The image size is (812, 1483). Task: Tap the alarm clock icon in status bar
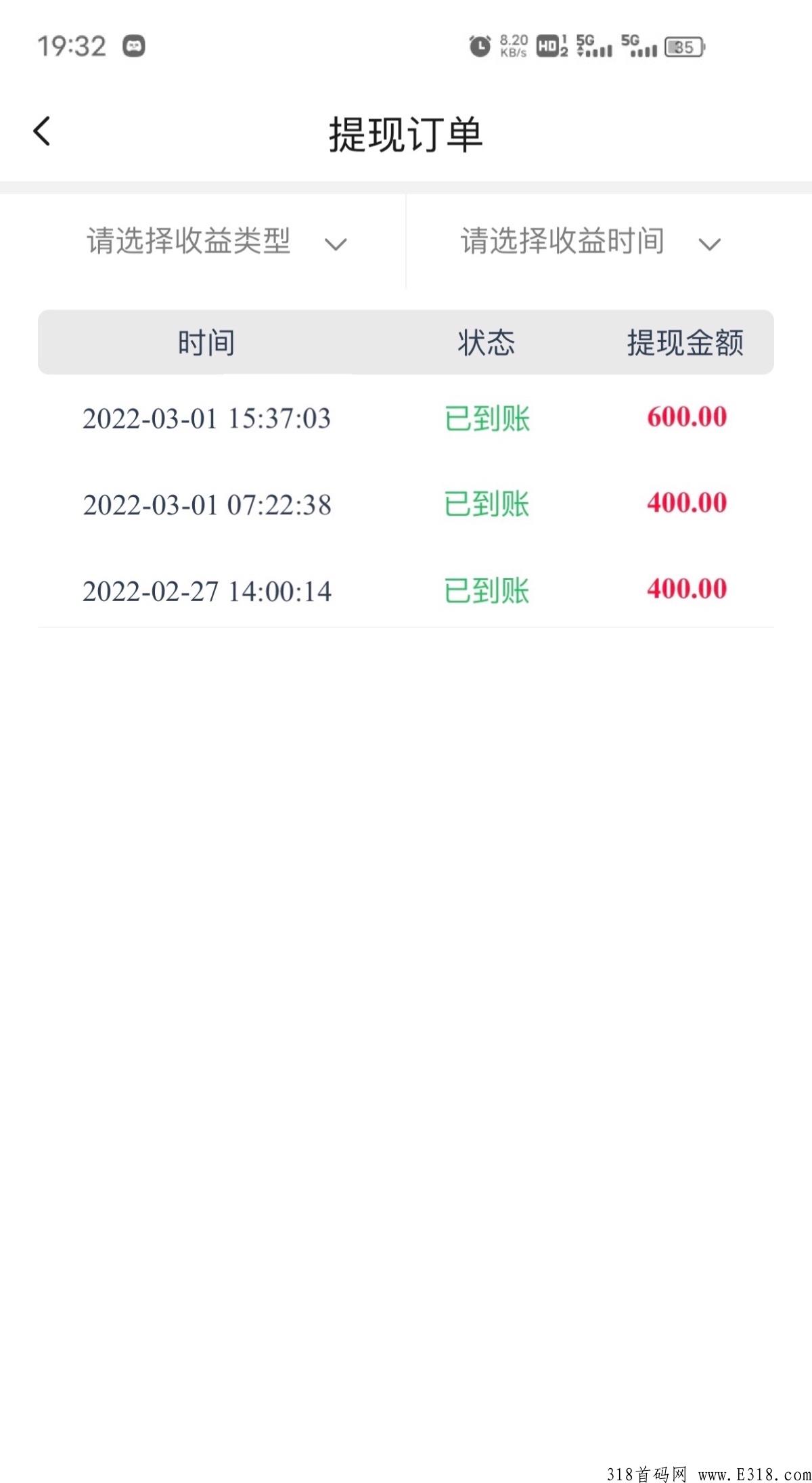click(x=479, y=45)
